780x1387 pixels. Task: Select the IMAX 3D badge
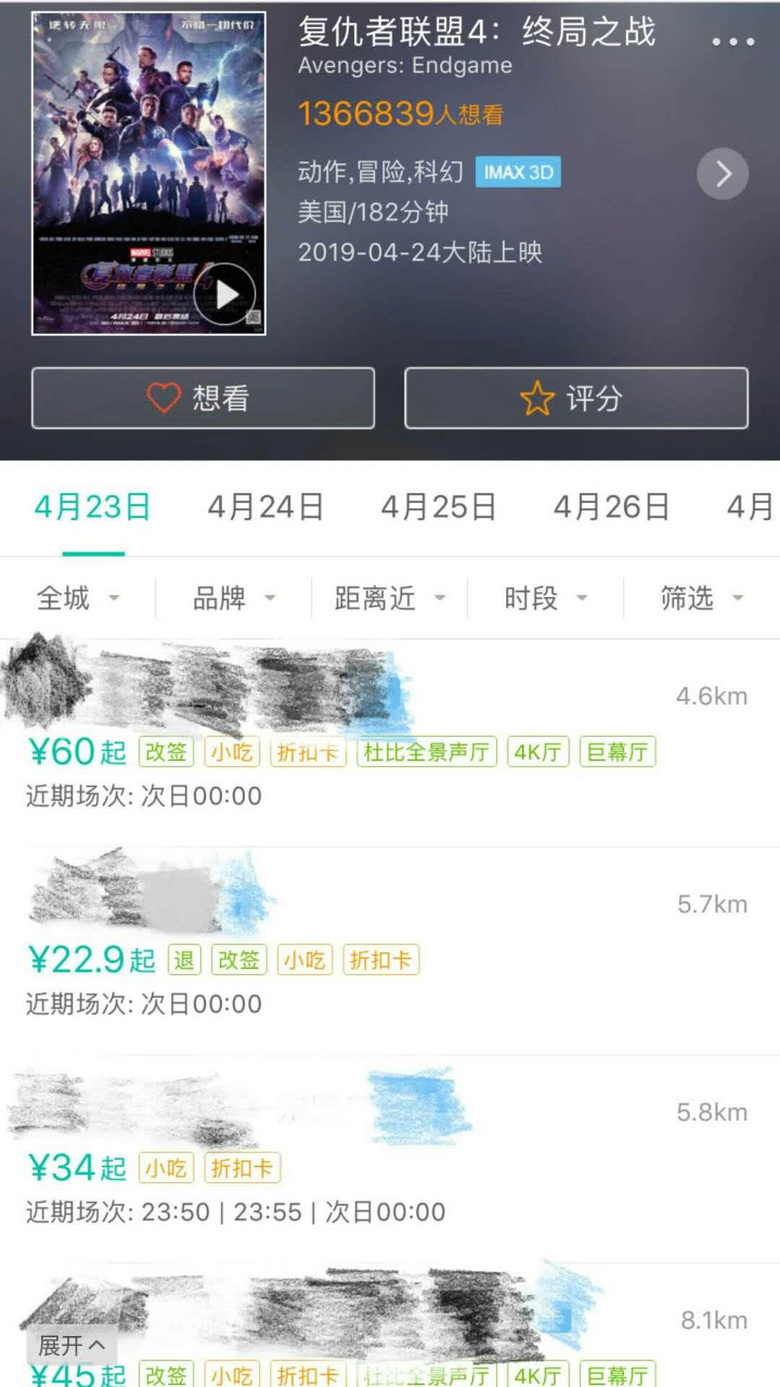[518, 171]
